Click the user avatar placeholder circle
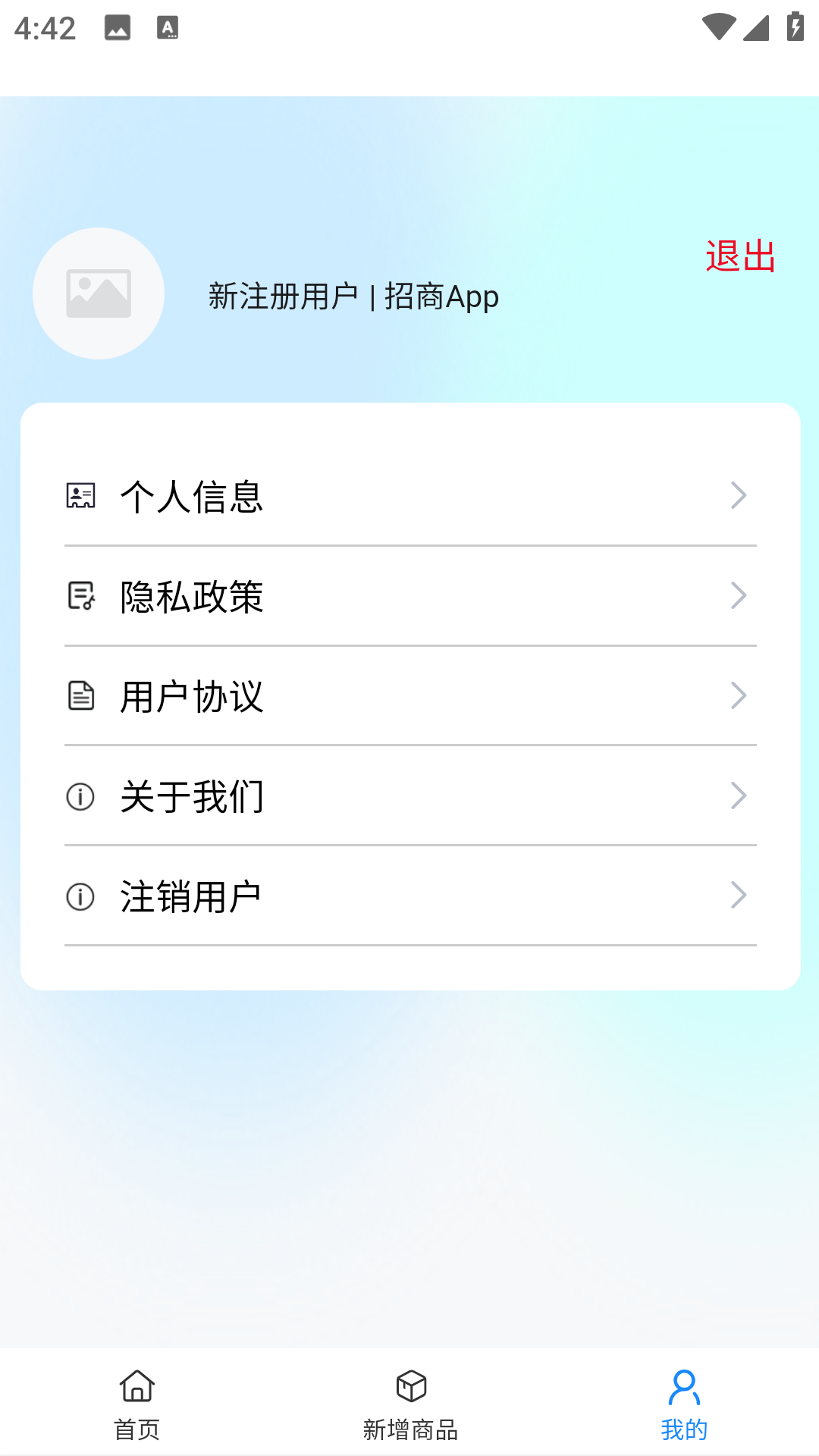 pyautogui.click(x=99, y=293)
